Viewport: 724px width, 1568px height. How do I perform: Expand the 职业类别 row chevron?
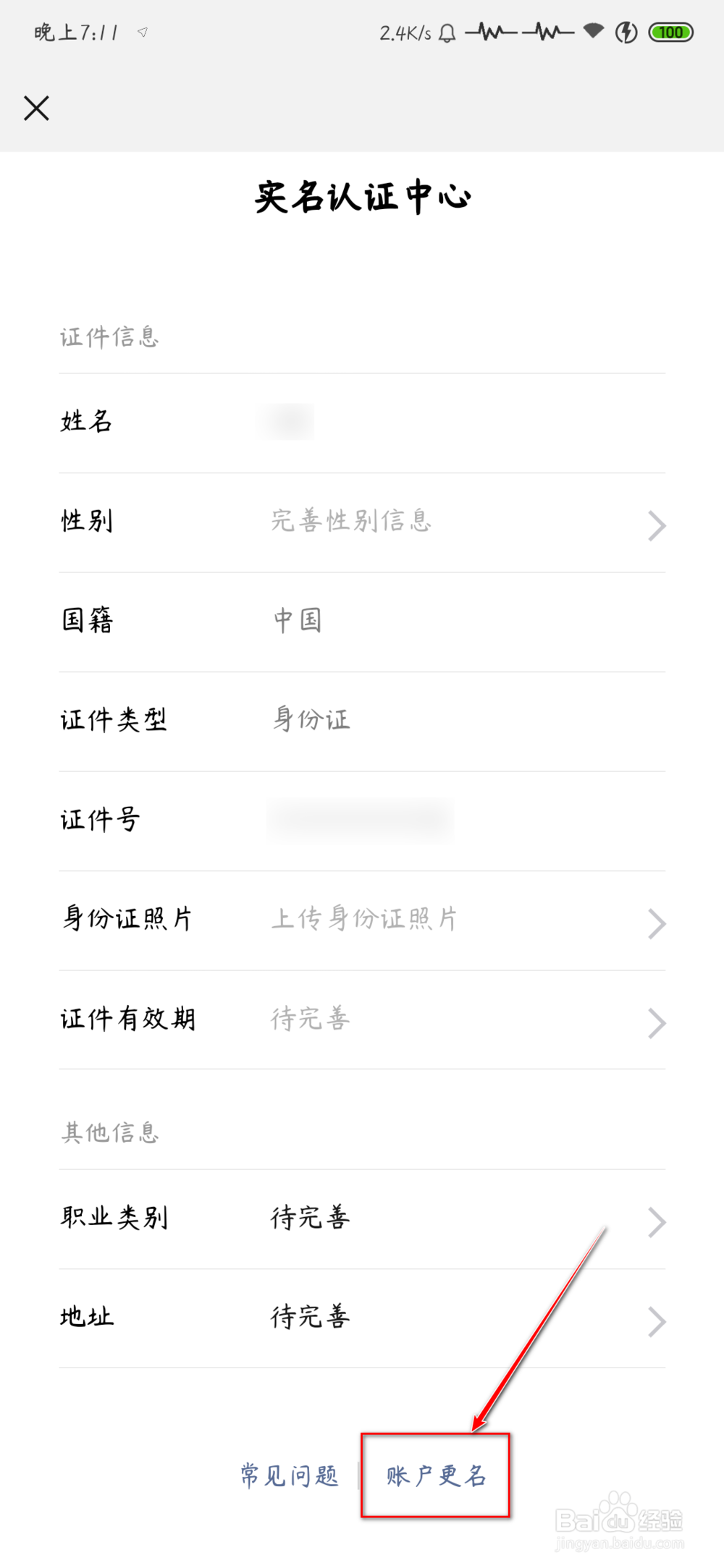[654, 1221]
